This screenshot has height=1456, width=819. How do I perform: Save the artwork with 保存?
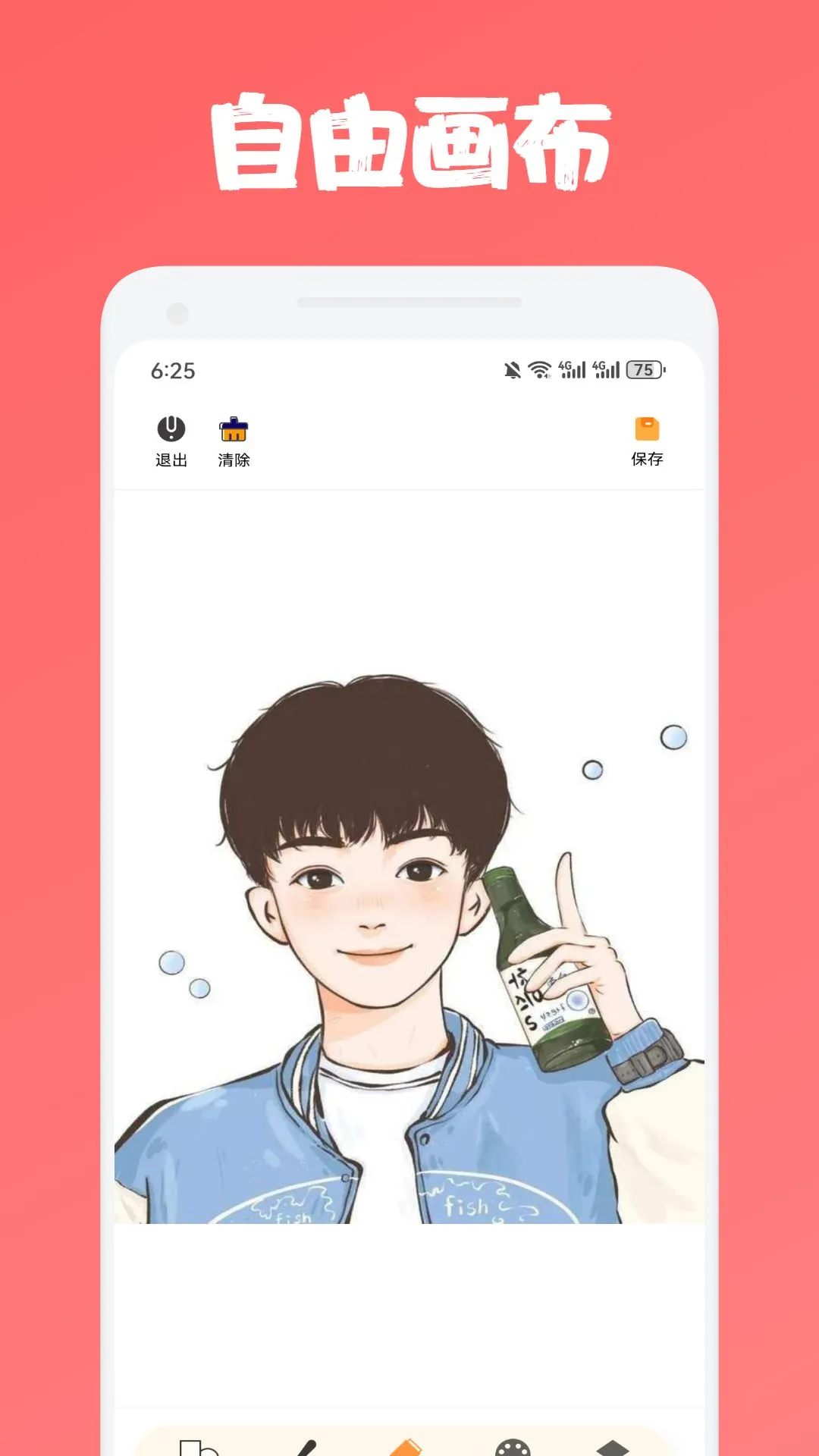[645, 440]
